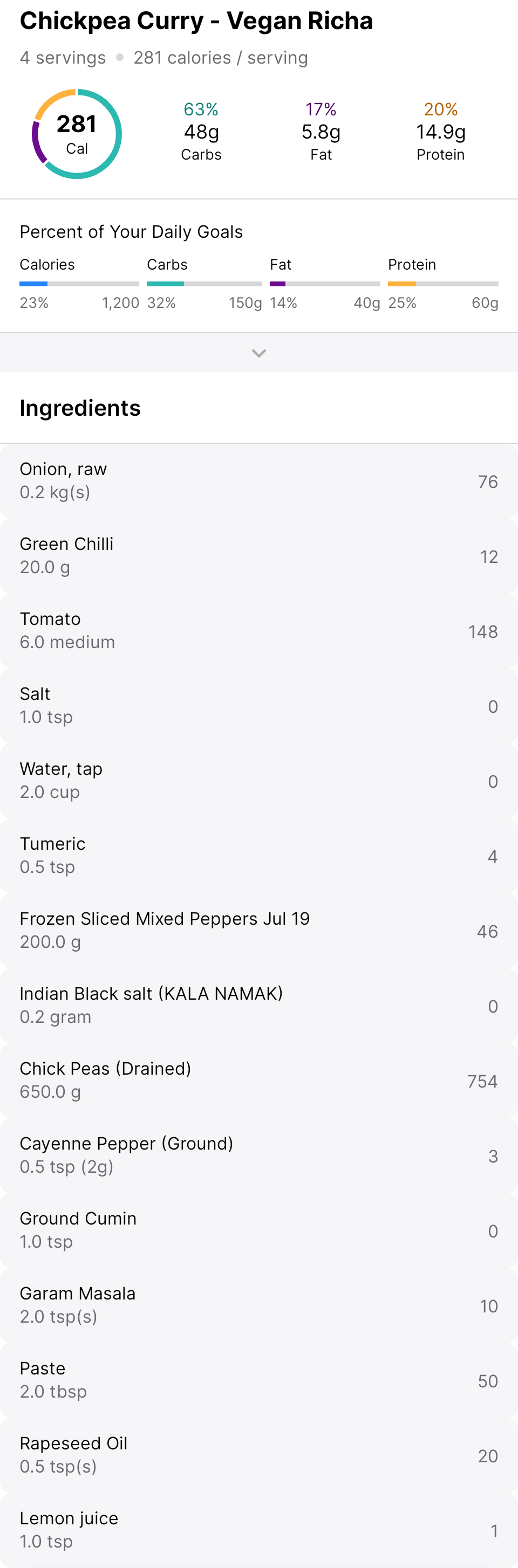Open Chick Peas (Drained) ingredient
Viewport: 518px width, 1568px height.
(259, 1080)
